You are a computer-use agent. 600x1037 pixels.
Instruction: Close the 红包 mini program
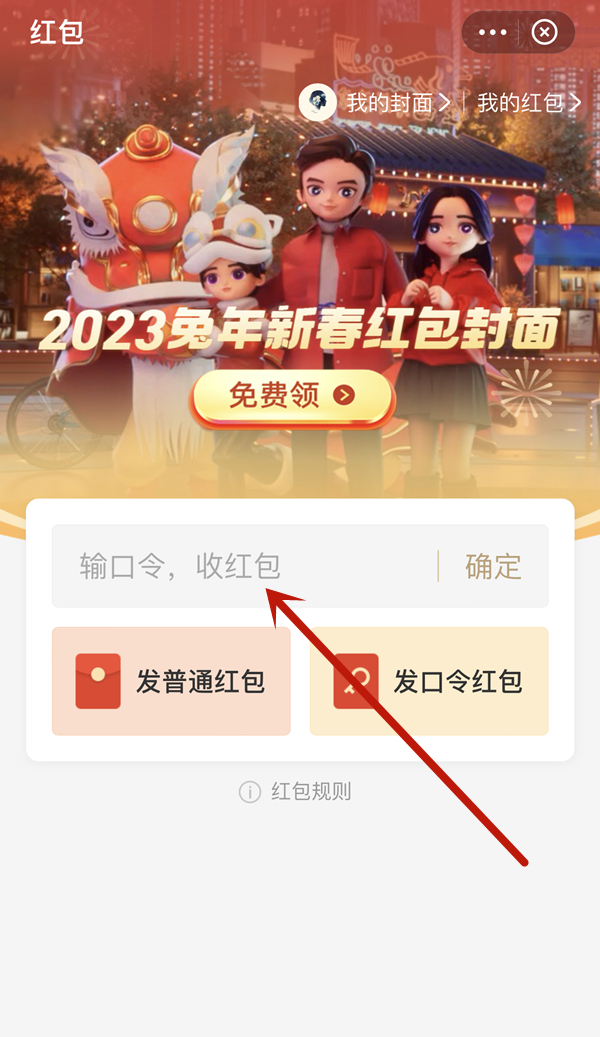pos(545,33)
